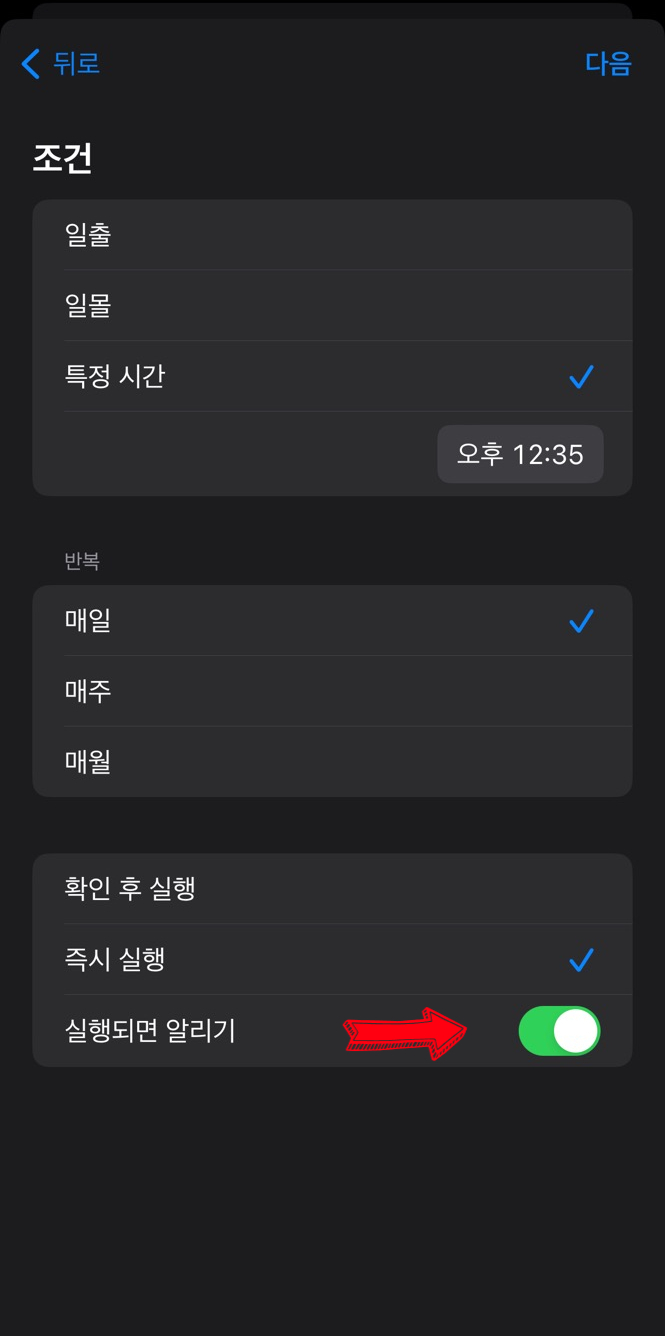Choose 확인 후 실행 option
The width and height of the screenshot is (665, 1336).
click(332, 889)
